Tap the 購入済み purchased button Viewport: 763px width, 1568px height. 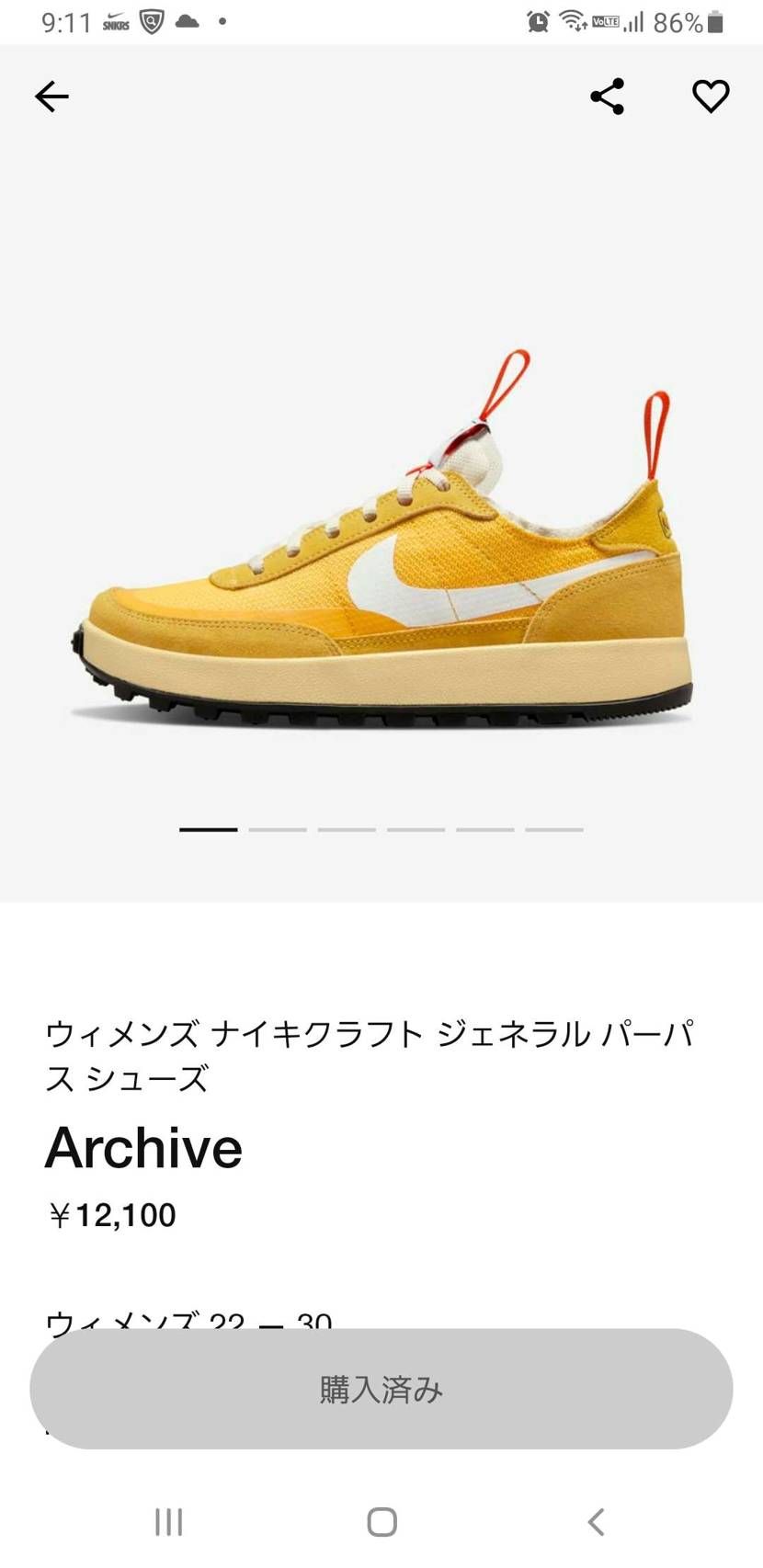(x=381, y=1391)
